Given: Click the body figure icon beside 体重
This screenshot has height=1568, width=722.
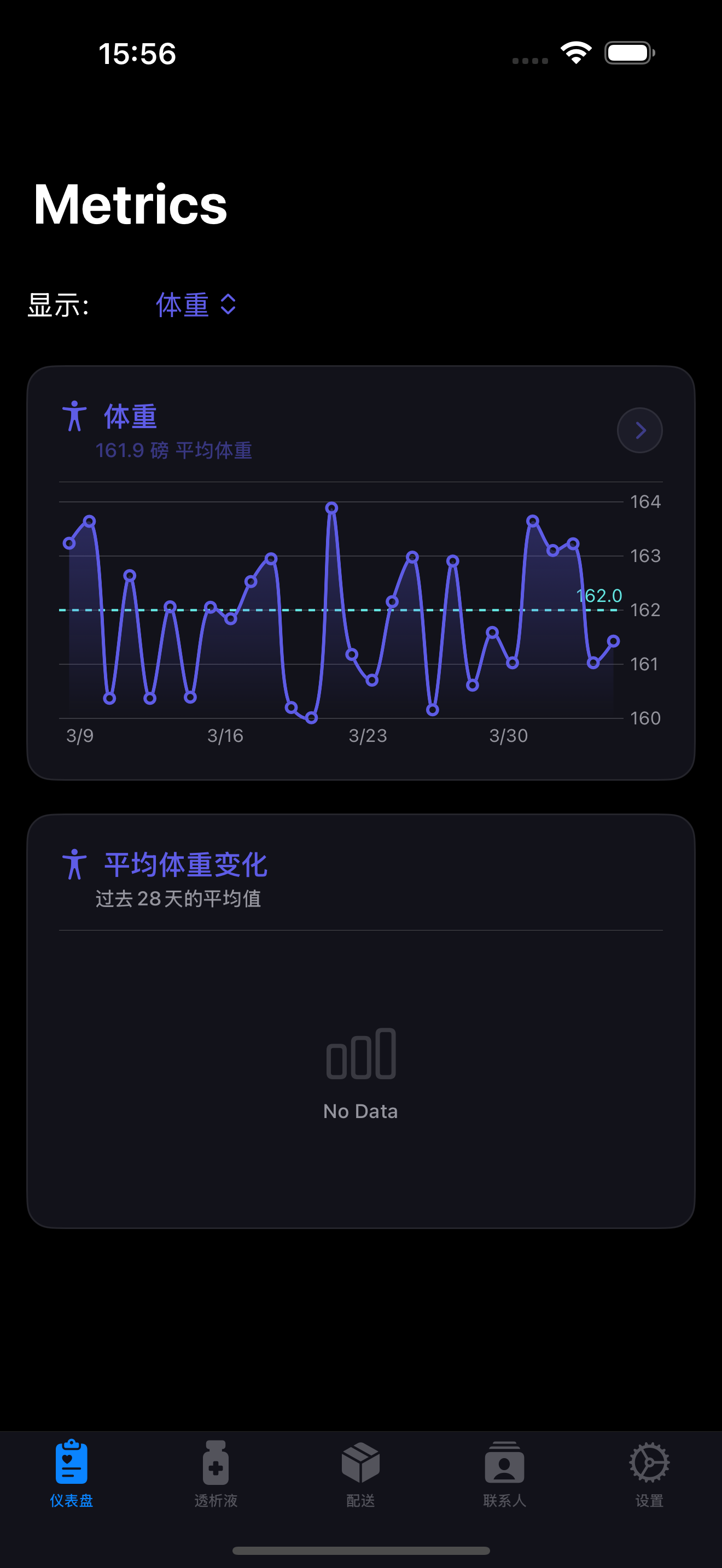Looking at the screenshot, I should (74, 418).
